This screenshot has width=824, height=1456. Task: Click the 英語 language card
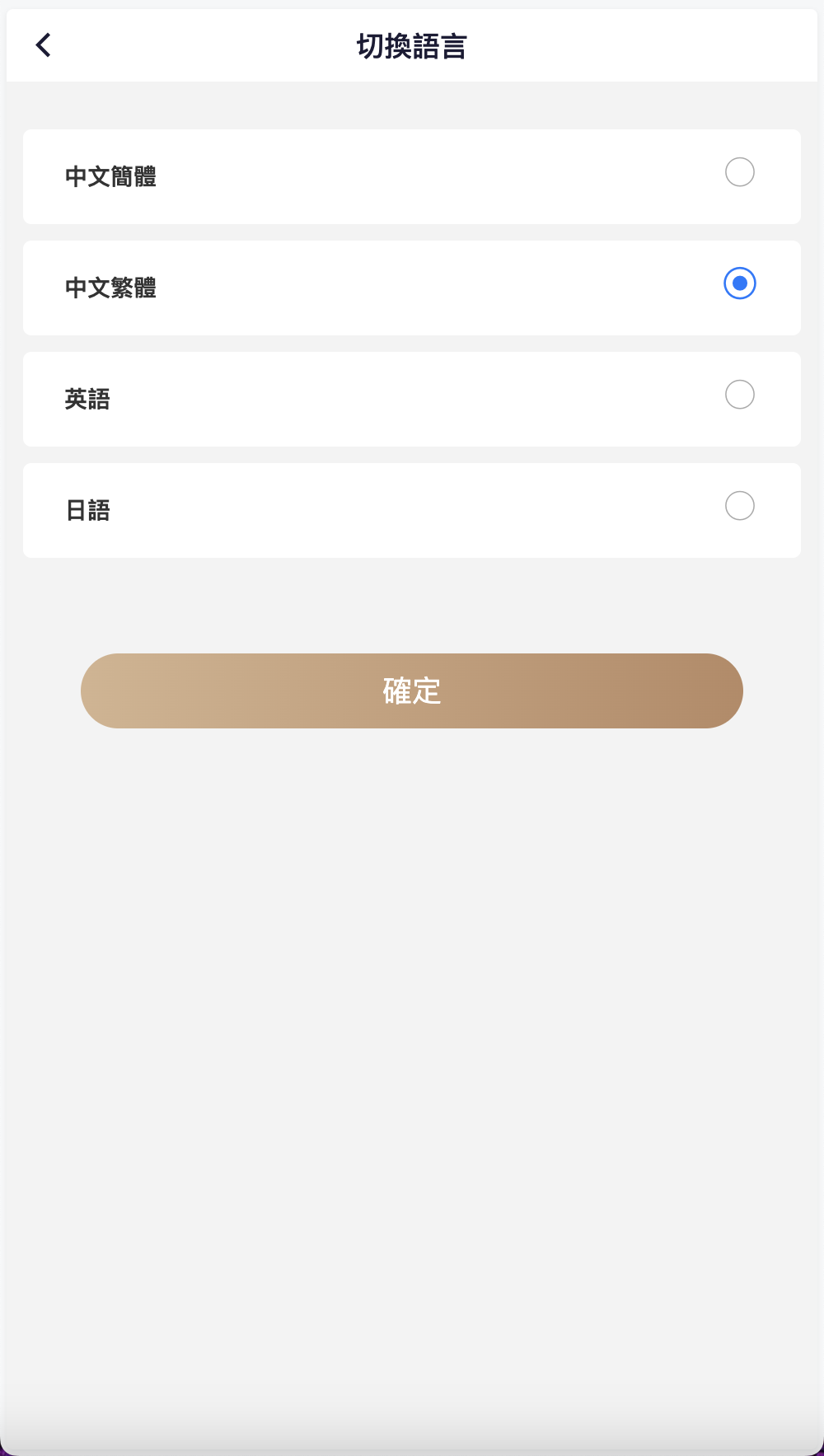(x=411, y=399)
